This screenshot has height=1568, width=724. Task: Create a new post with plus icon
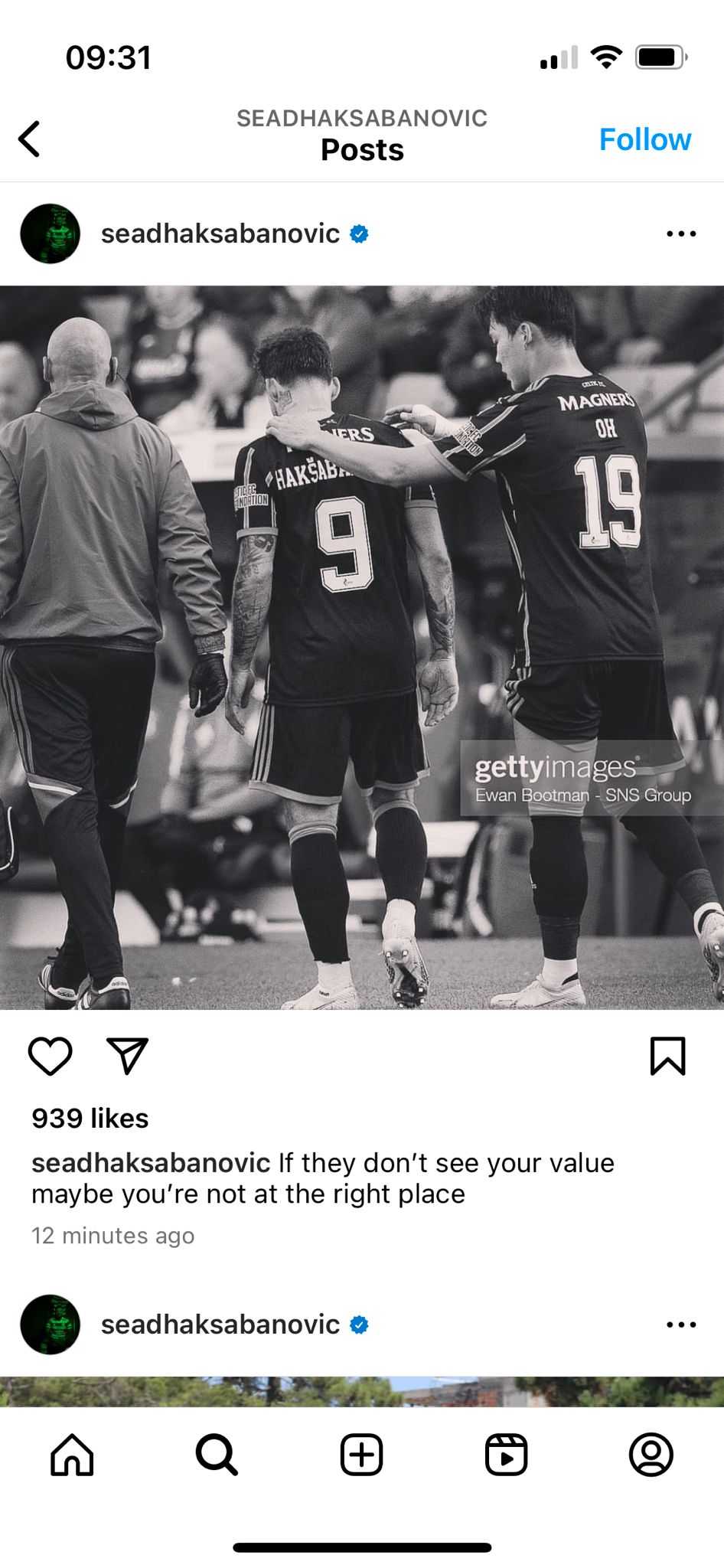[x=361, y=1455]
